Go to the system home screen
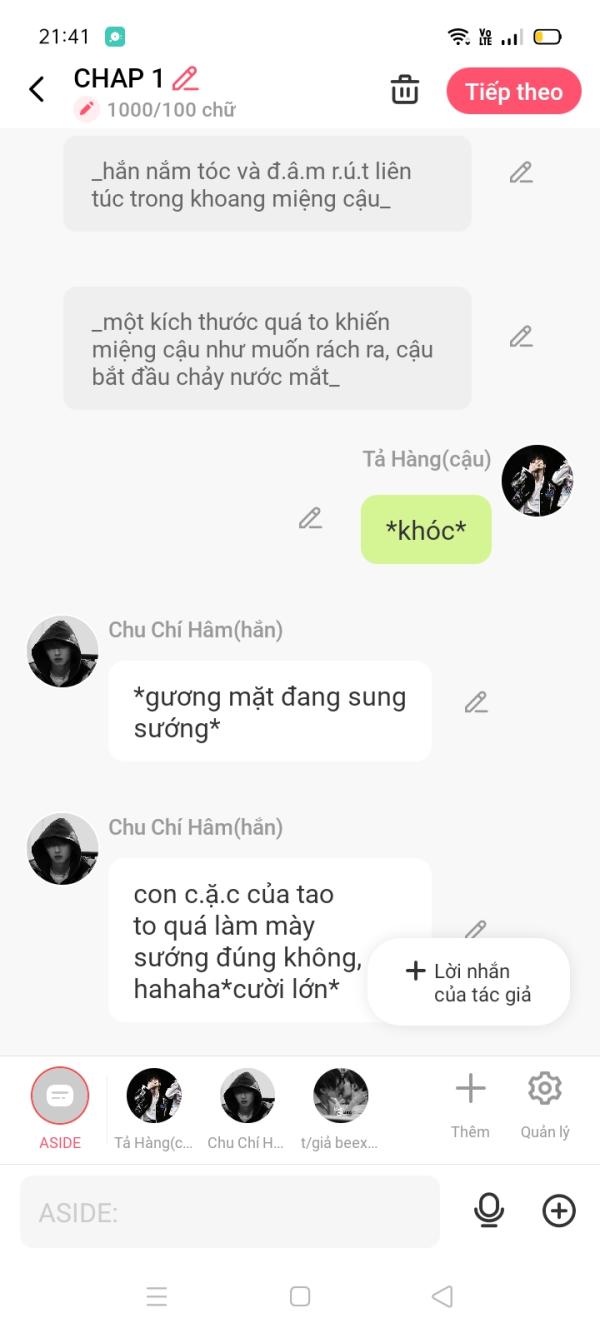Image resolution: width=600 pixels, height=1333 pixels. coord(300,1296)
